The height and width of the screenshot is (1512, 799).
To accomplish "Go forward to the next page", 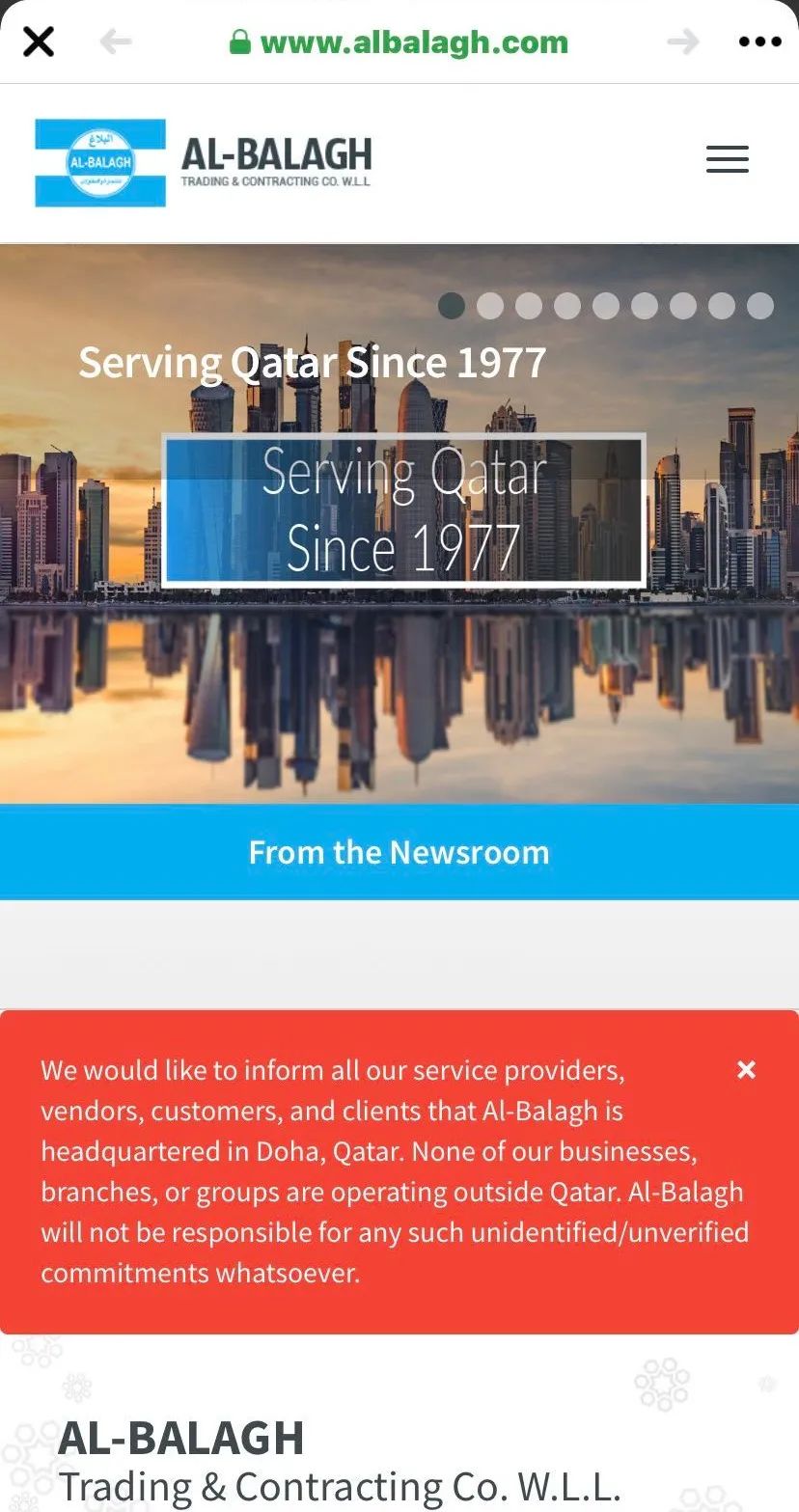I will point(683,41).
